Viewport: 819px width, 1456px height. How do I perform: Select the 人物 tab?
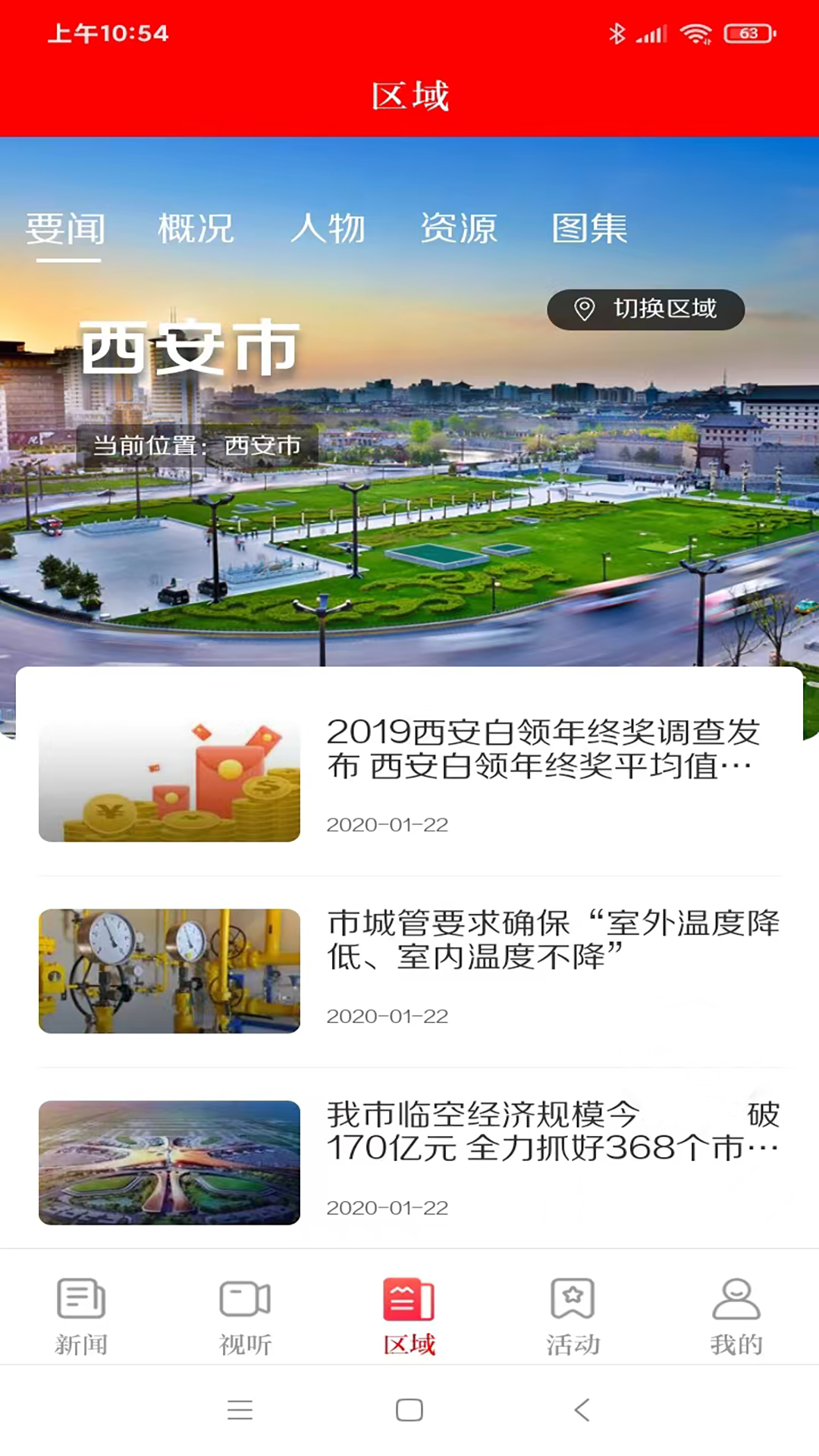pyautogui.click(x=328, y=229)
